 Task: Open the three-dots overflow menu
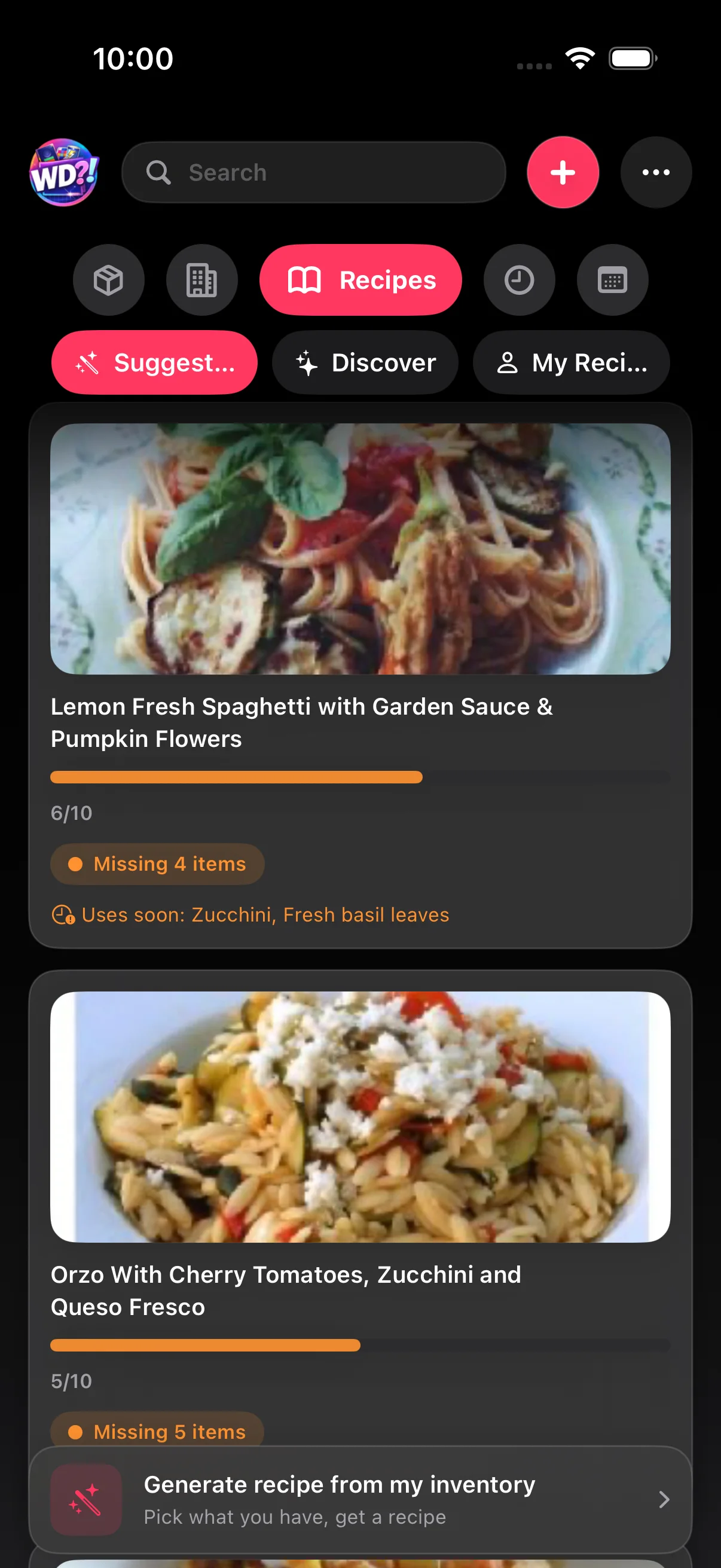(656, 172)
